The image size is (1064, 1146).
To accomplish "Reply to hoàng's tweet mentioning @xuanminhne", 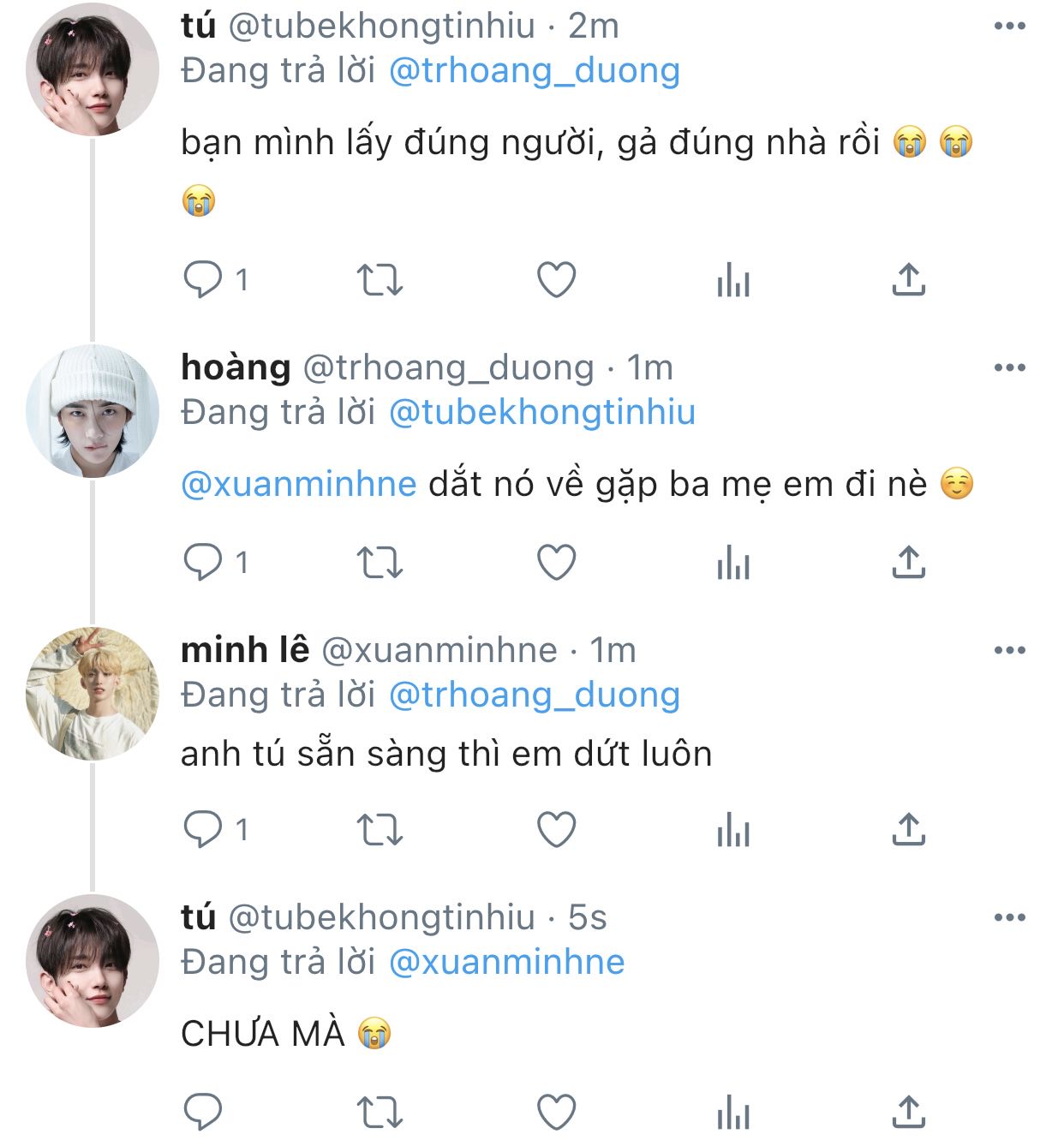I will click(x=203, y=563).
